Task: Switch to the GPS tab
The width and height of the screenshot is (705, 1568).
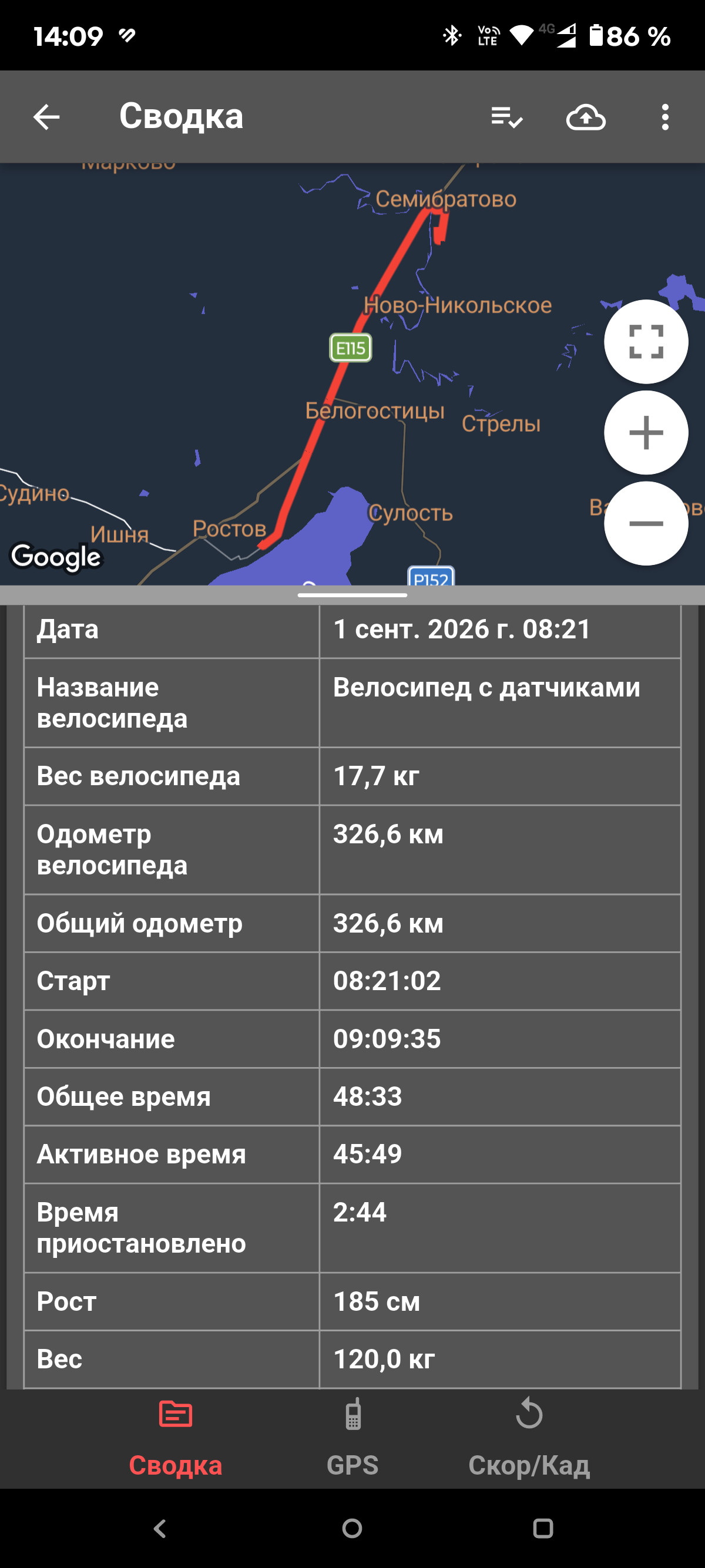Action: tap(352, 1439)
